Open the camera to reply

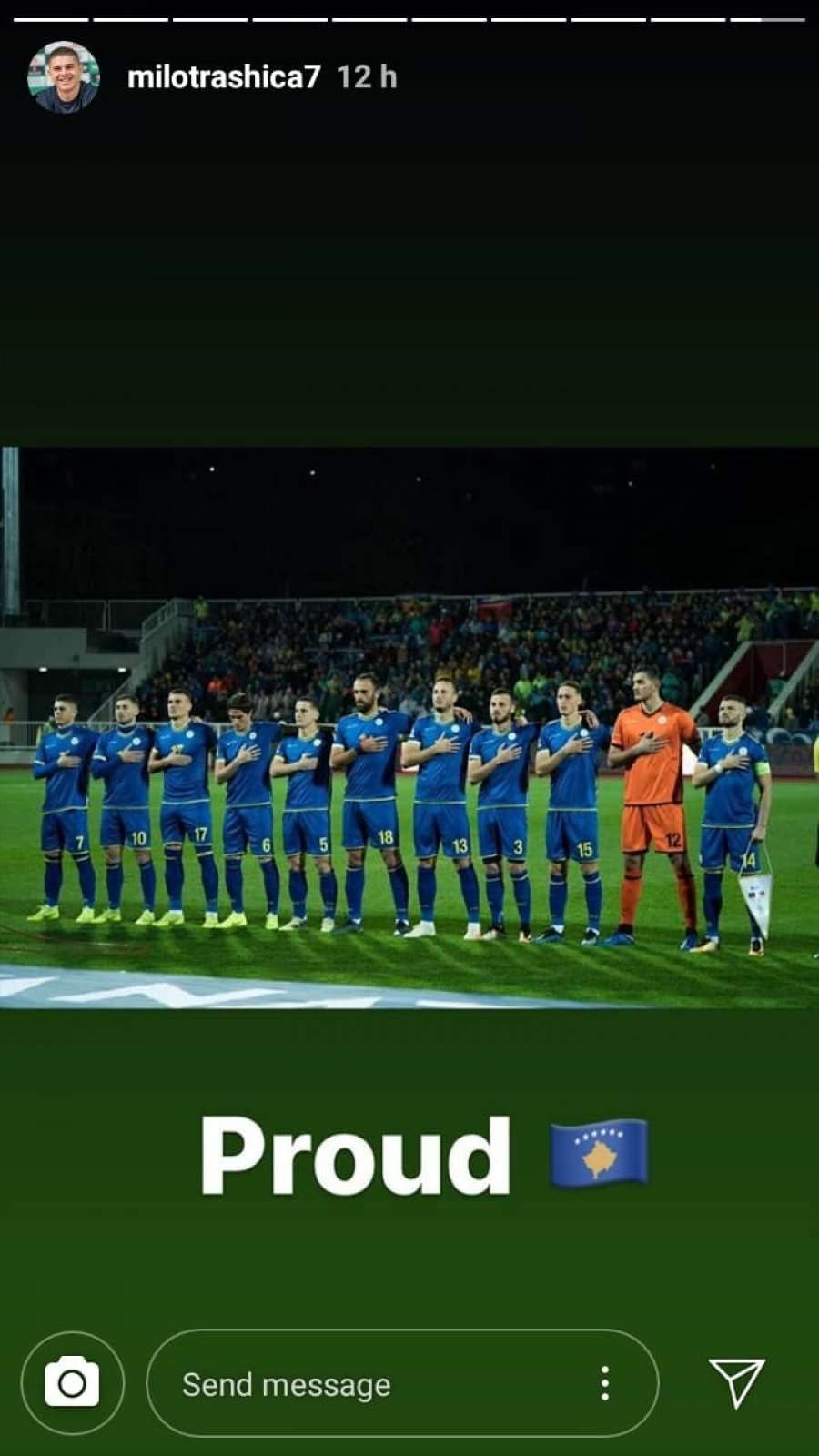[73, 1383]
